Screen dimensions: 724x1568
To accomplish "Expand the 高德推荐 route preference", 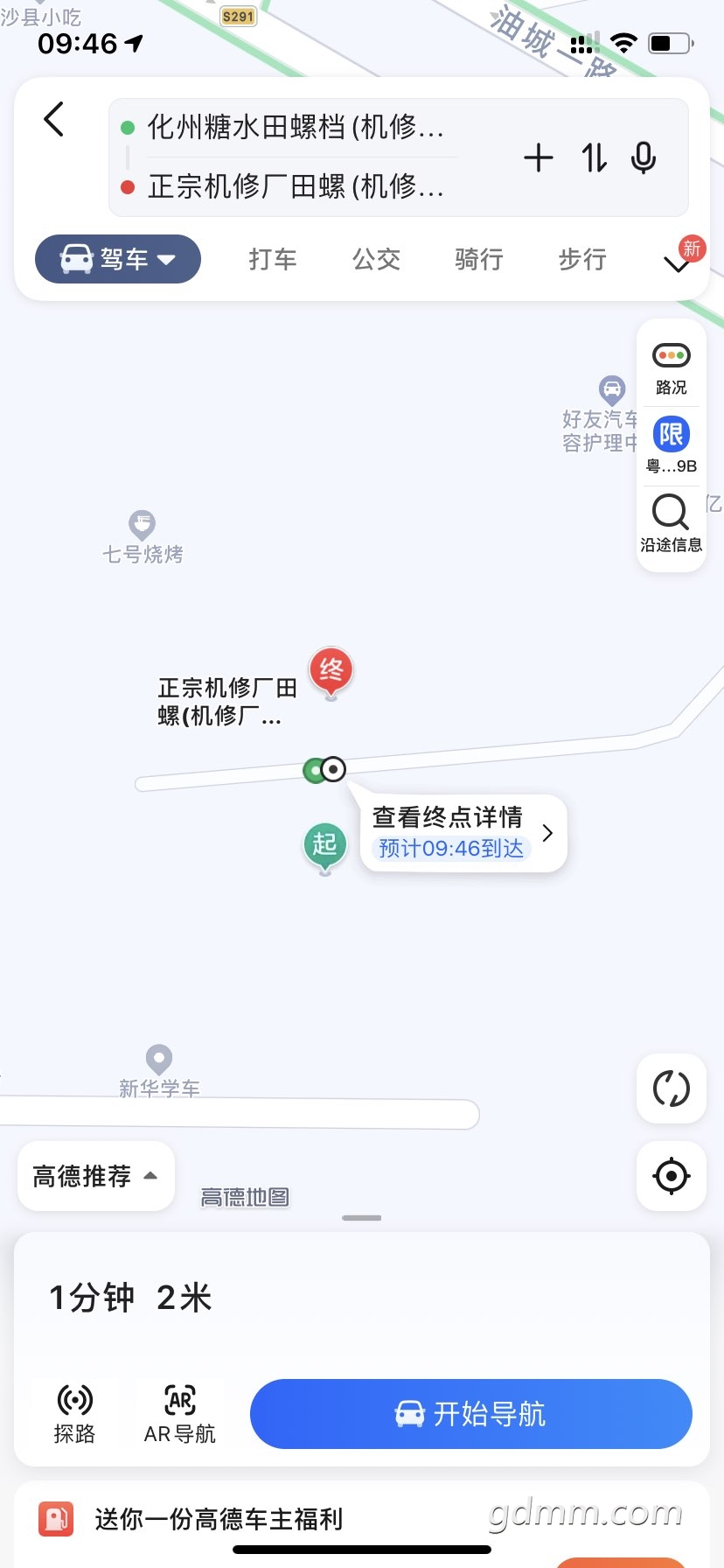I will tap(96, 1176).
